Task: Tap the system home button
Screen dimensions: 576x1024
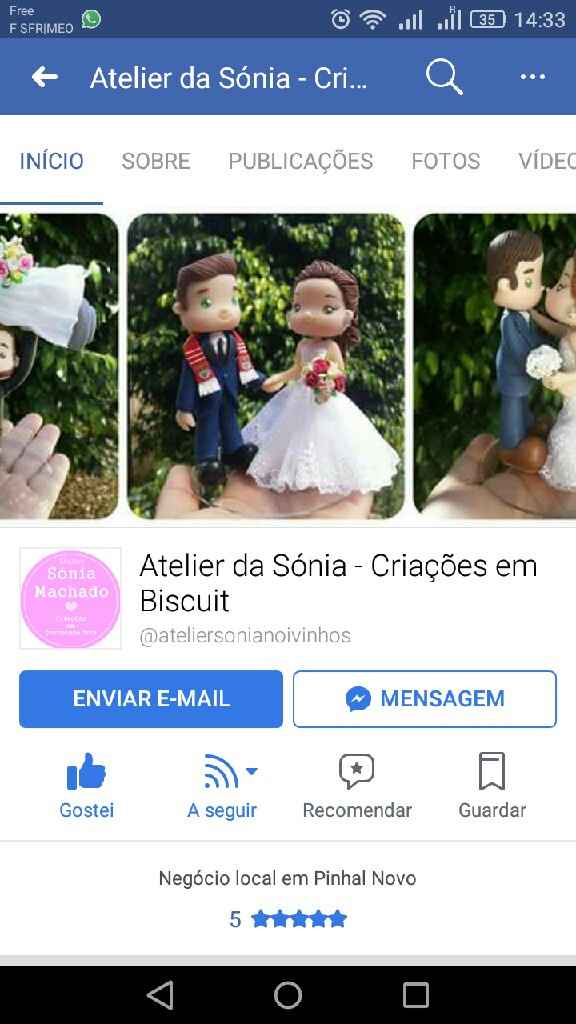Action: 288,995
